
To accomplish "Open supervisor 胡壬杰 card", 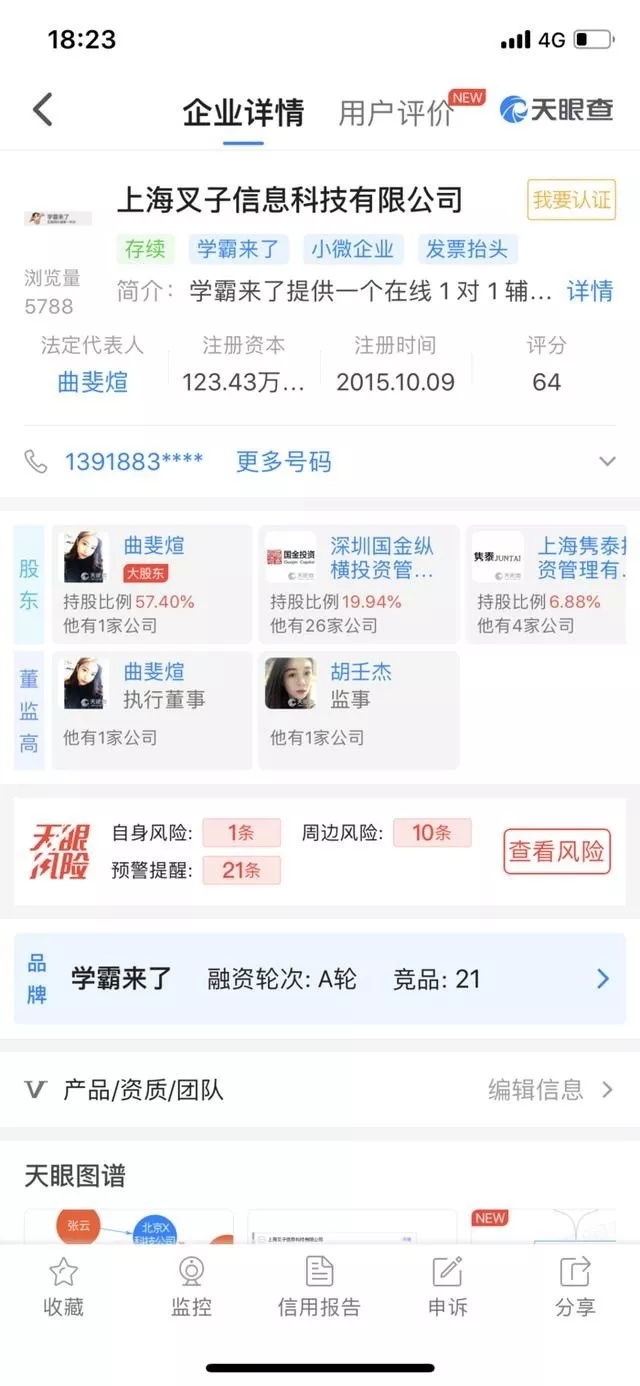I will click(x=358, y=710).
